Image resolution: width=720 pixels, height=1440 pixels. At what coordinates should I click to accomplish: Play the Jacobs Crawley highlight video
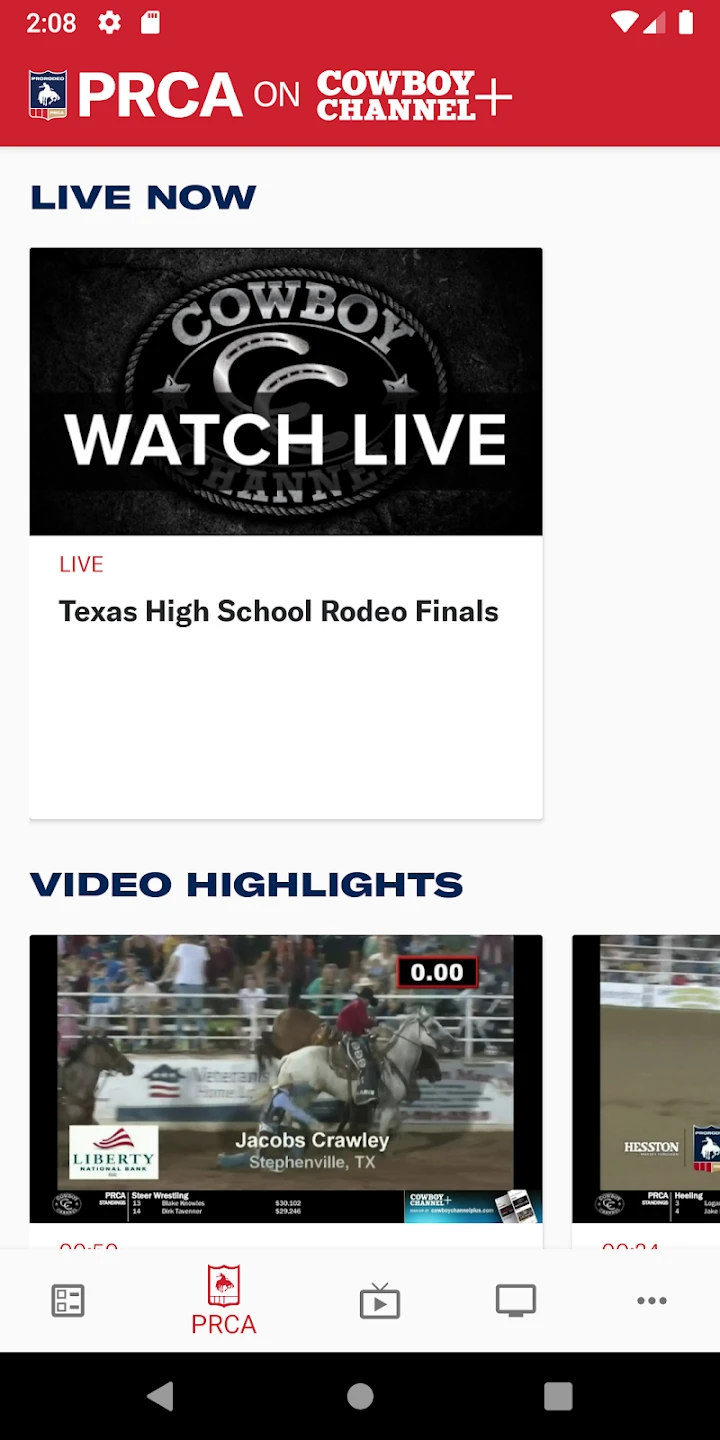click(286, 1078)
